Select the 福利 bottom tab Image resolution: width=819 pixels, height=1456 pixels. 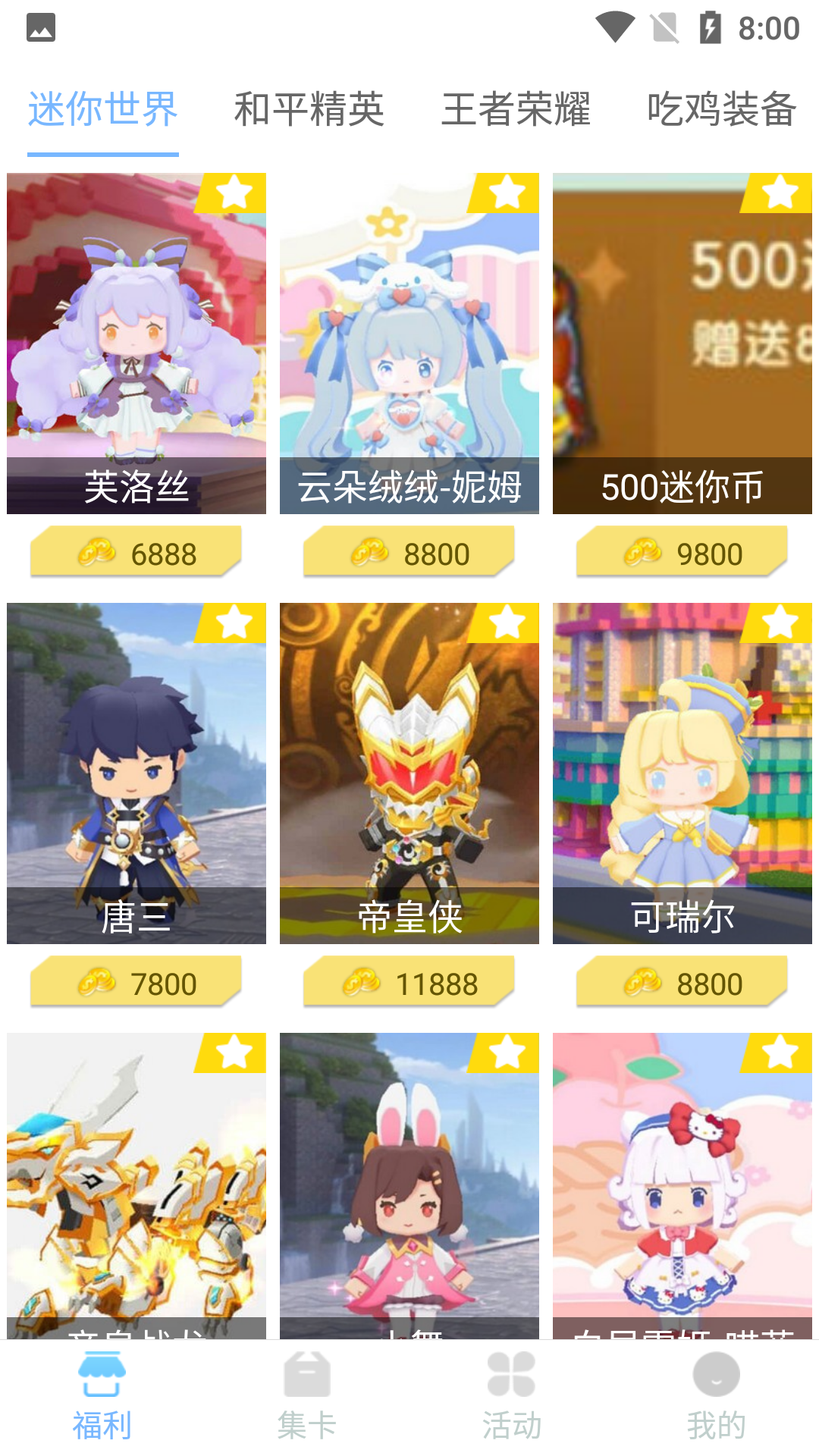(102, 1397)
